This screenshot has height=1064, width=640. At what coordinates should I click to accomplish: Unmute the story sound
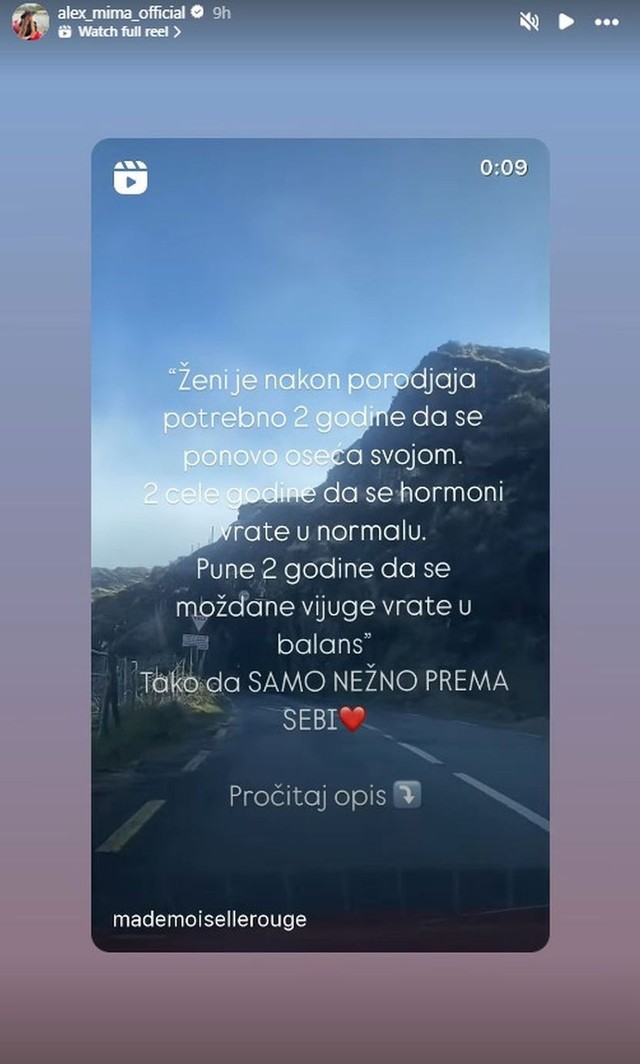click(x=530, y=21)
